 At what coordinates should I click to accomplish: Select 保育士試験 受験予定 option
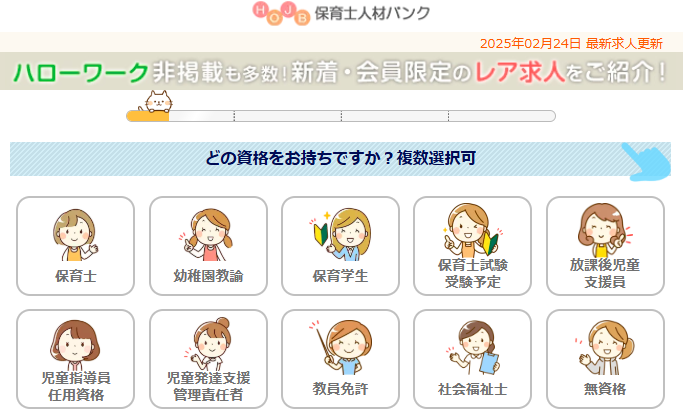(472, 246)
